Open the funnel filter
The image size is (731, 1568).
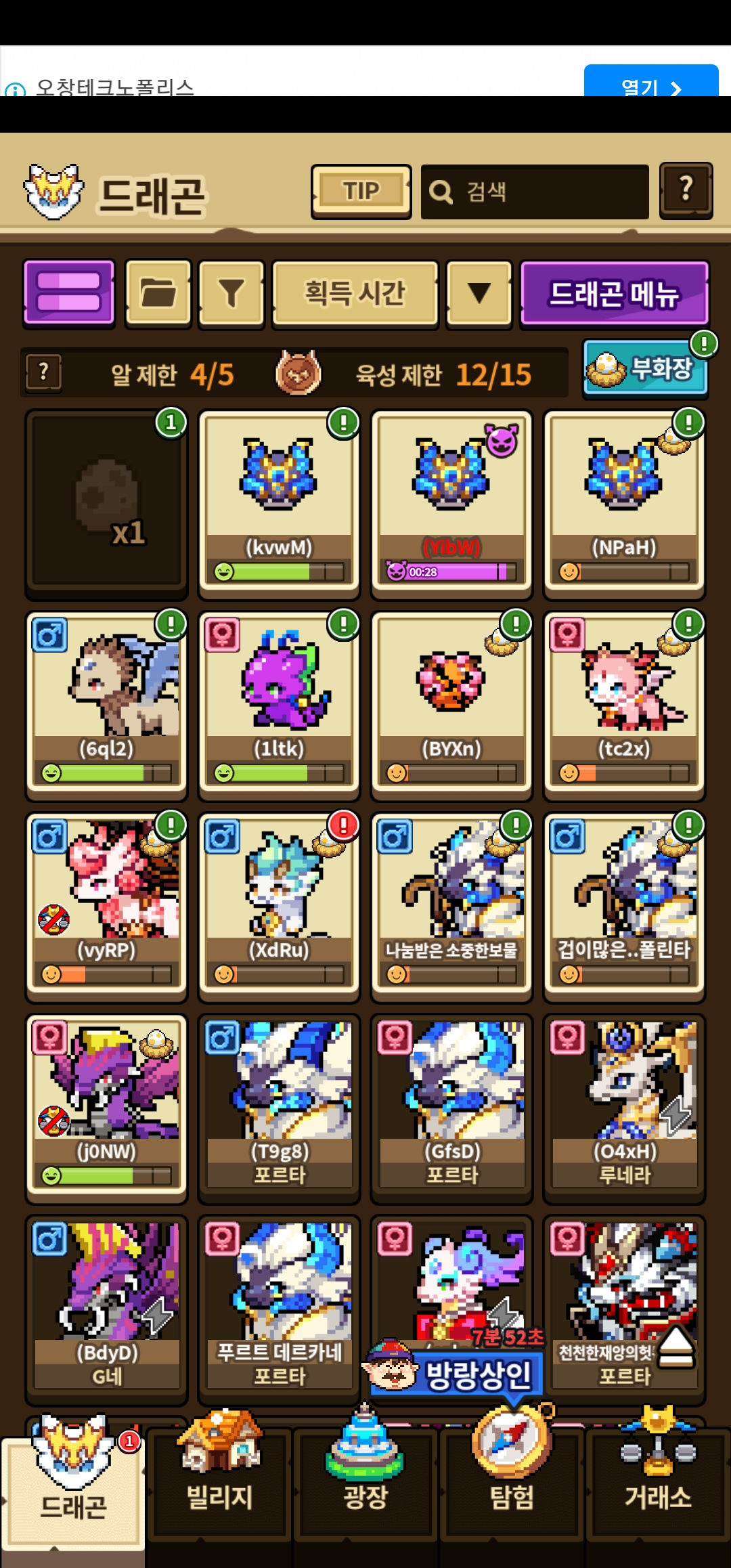(x=231, y=293)
